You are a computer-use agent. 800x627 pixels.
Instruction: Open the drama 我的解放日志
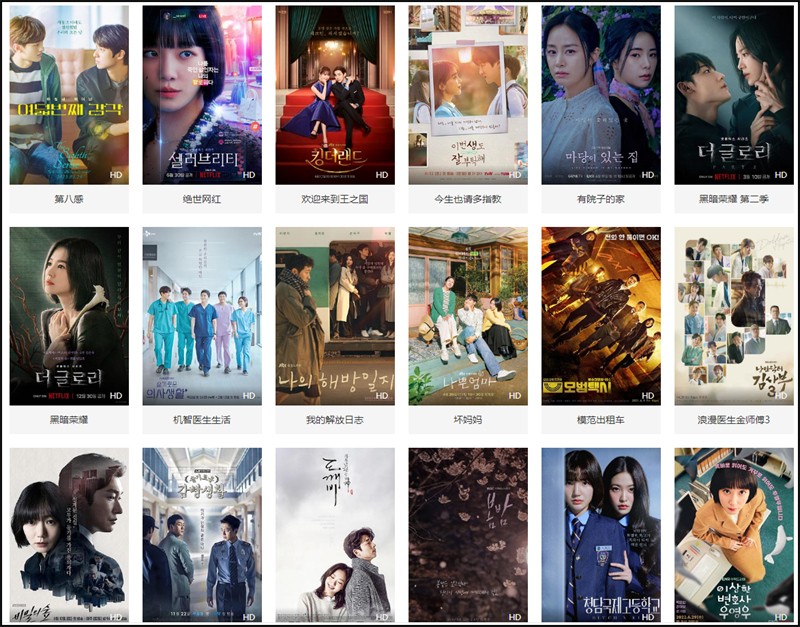tap(335, 316)
